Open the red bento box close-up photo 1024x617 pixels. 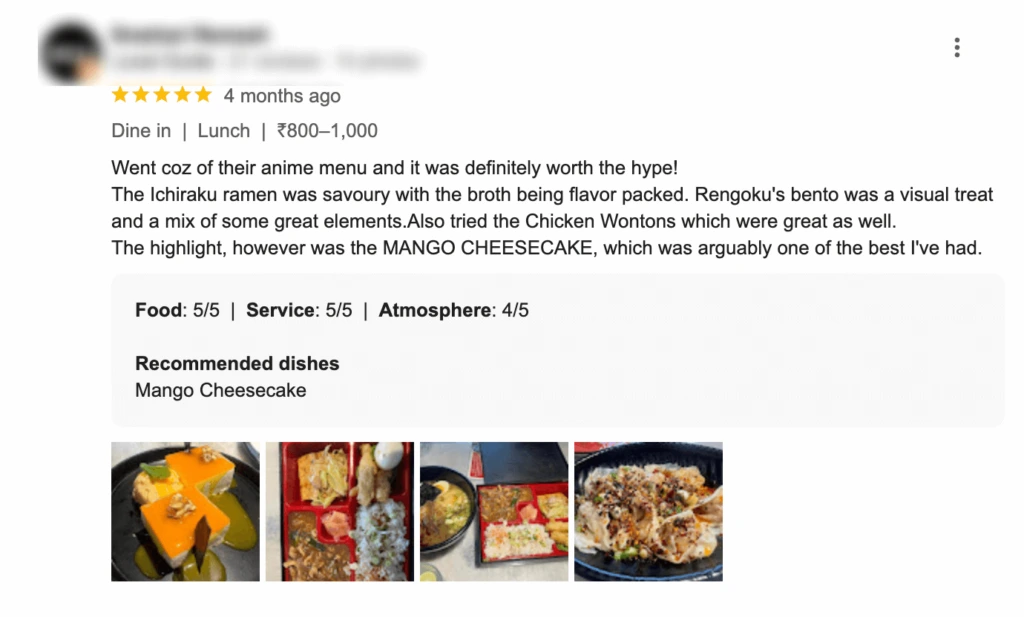pyautogui.click(x=339, y=511)
